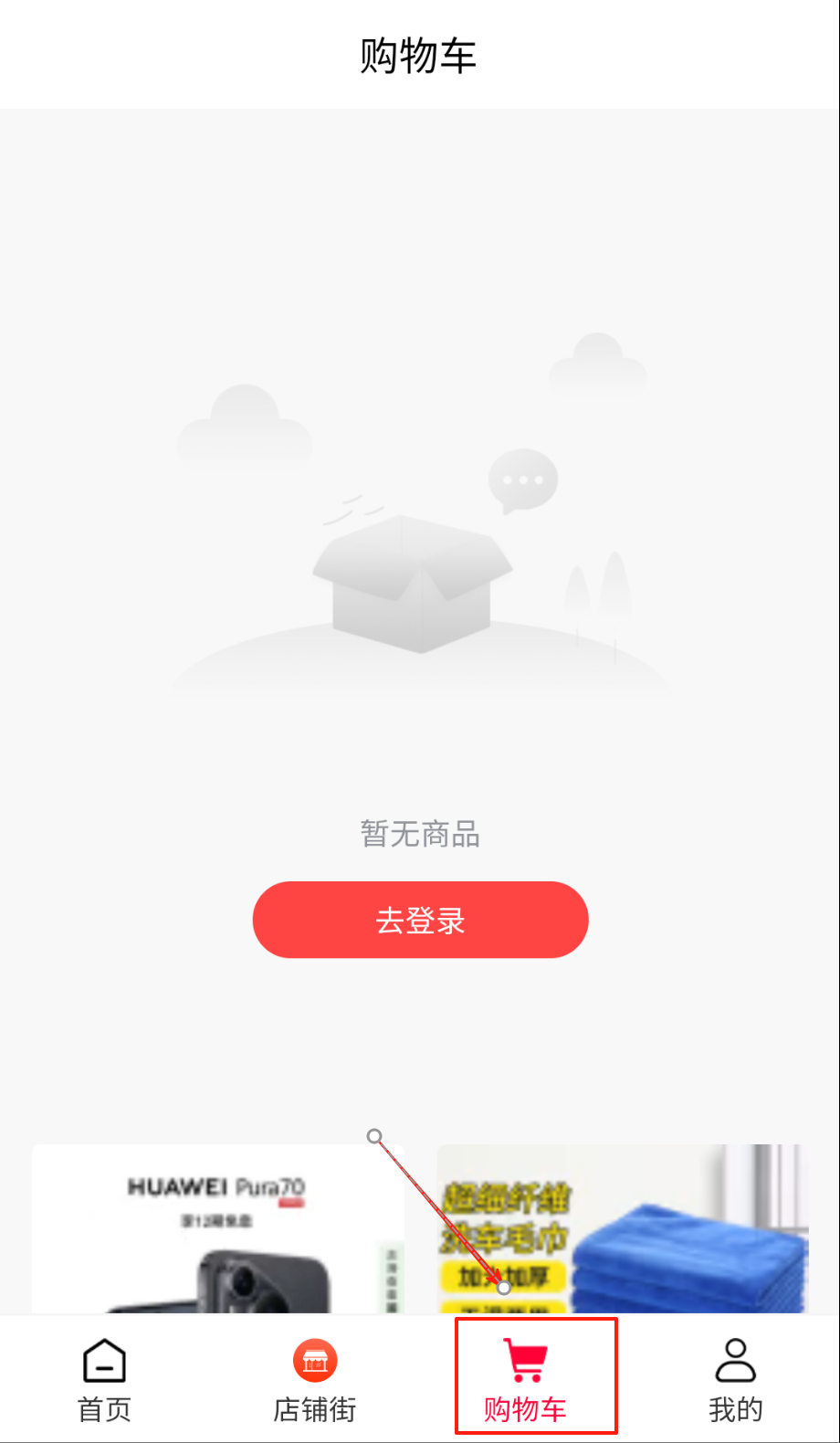Tap the 去登录 login button
This screenshot has width=840, height=1443.
[420, 920]
